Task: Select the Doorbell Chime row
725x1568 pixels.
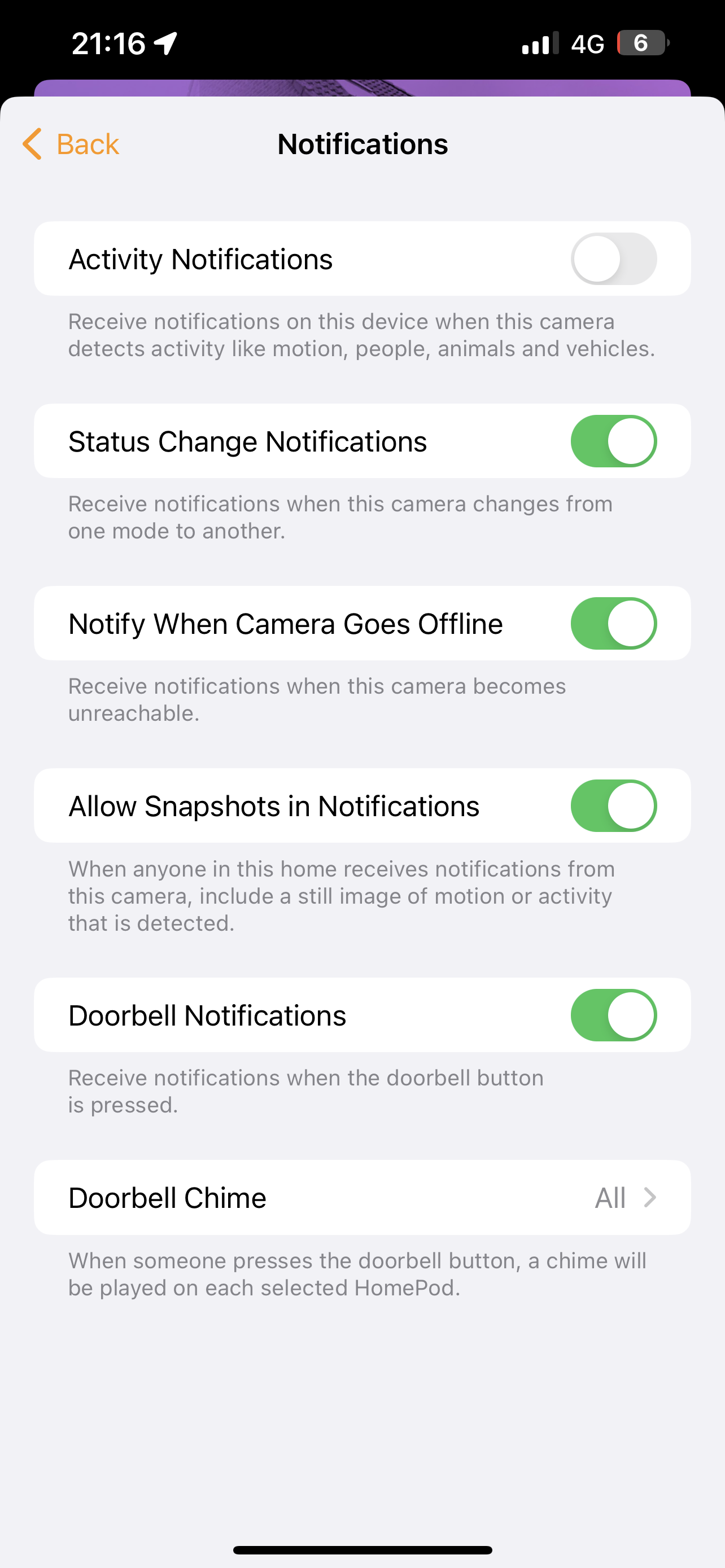Action: click(362, 1197)
